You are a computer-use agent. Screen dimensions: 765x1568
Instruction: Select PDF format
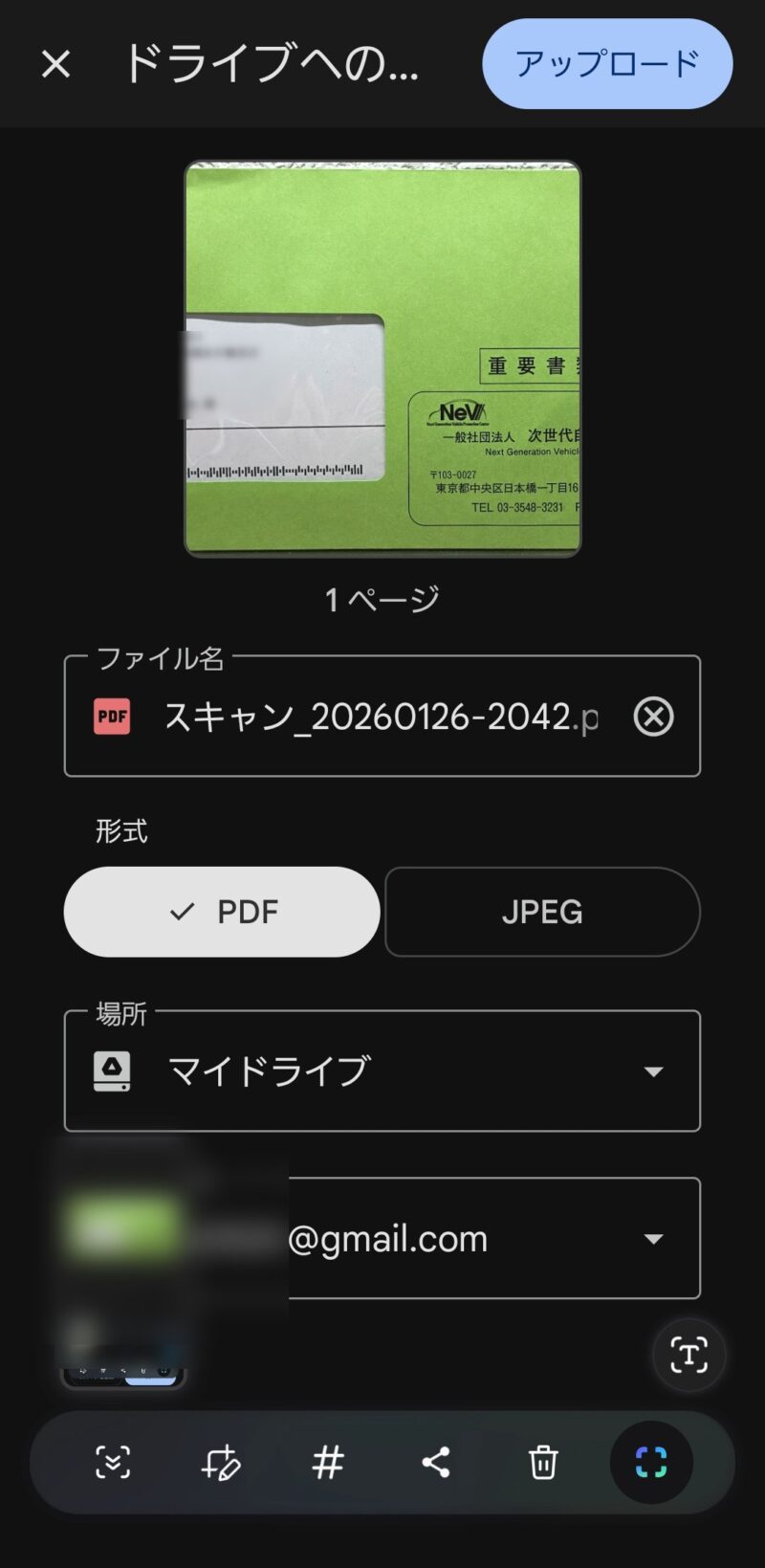pyautogui.click(x=222, y=912)
